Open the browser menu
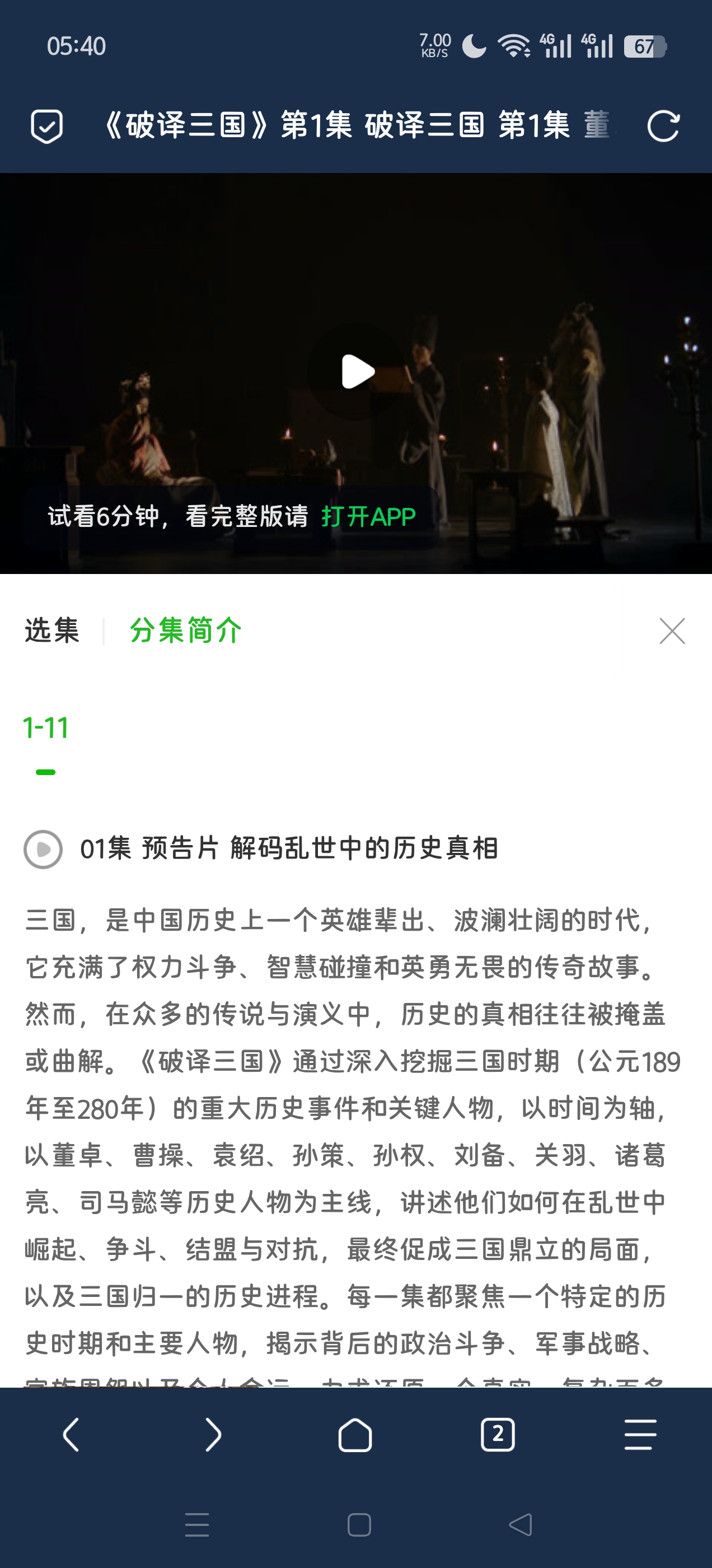The height and width of the screenshot is (1568, 712). tap(640, 1435)
